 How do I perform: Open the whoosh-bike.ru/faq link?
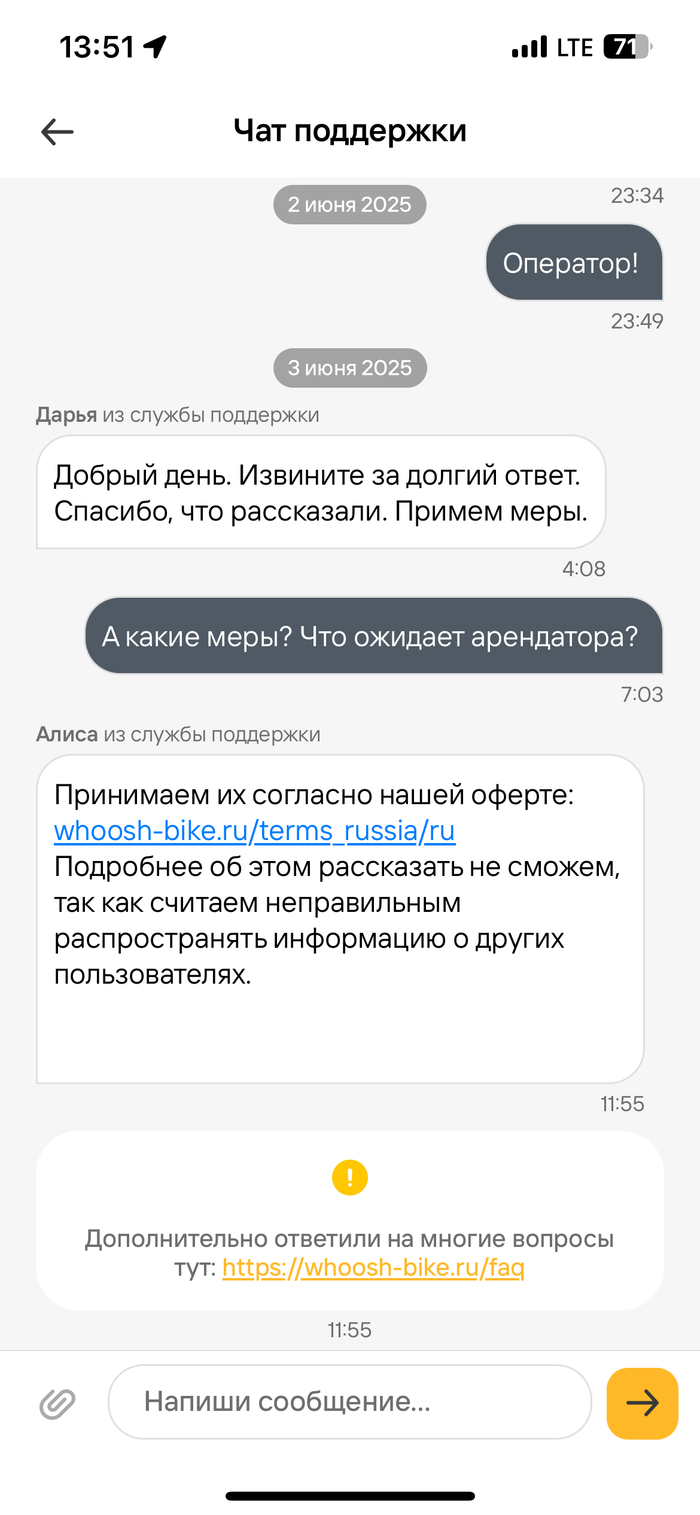point(373,1269)
